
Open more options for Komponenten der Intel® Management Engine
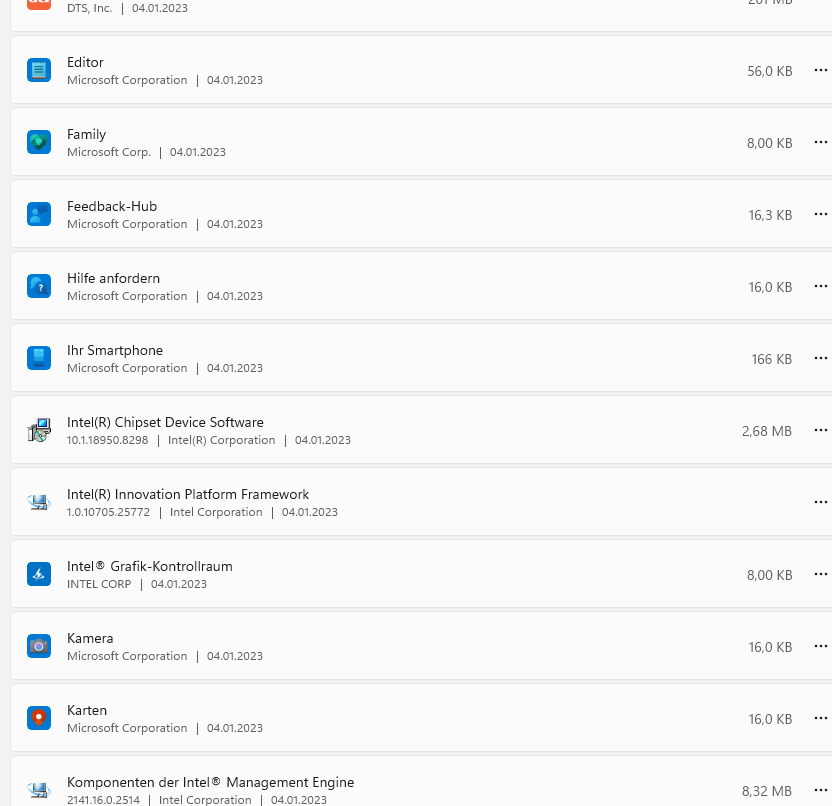(x=821, y=790)
